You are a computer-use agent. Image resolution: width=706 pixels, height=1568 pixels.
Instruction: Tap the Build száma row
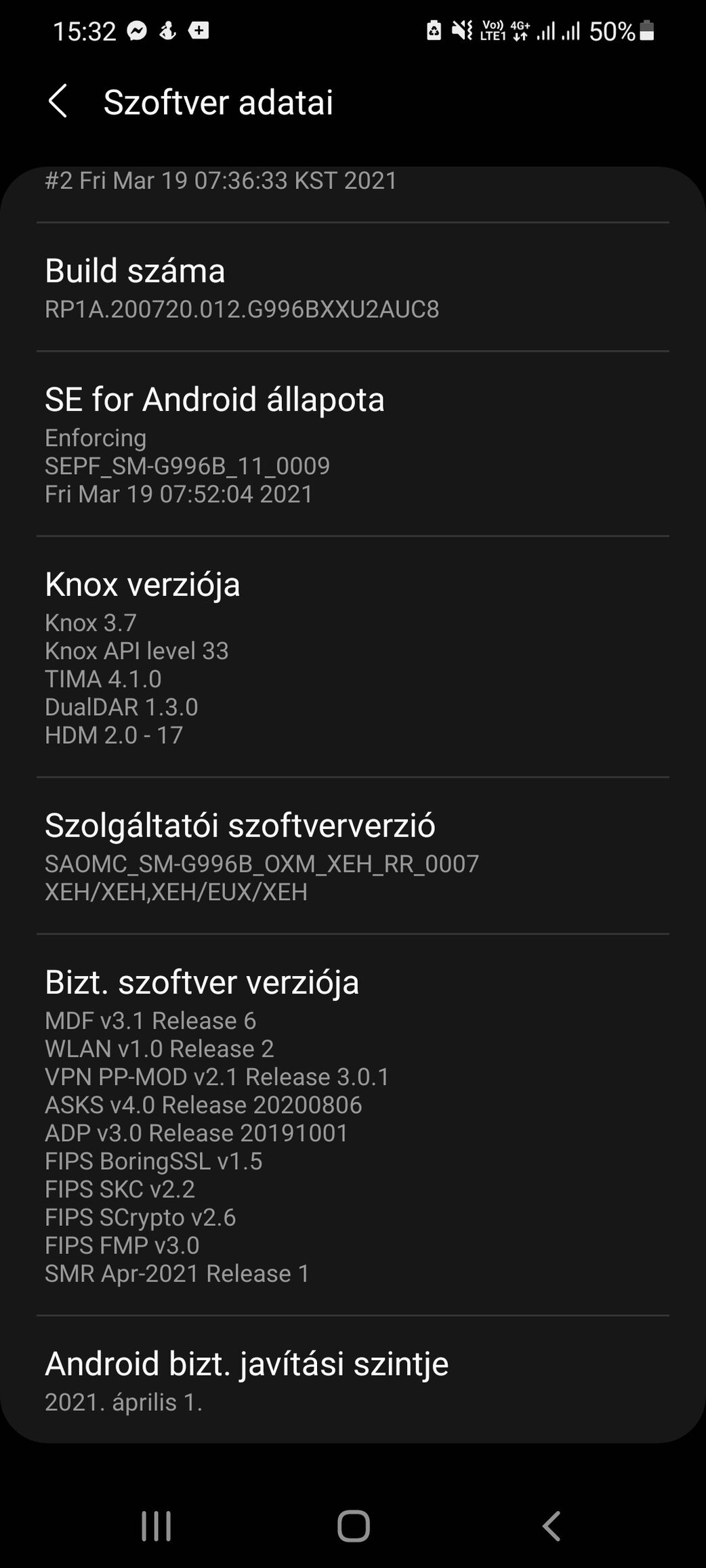[353, 287]
